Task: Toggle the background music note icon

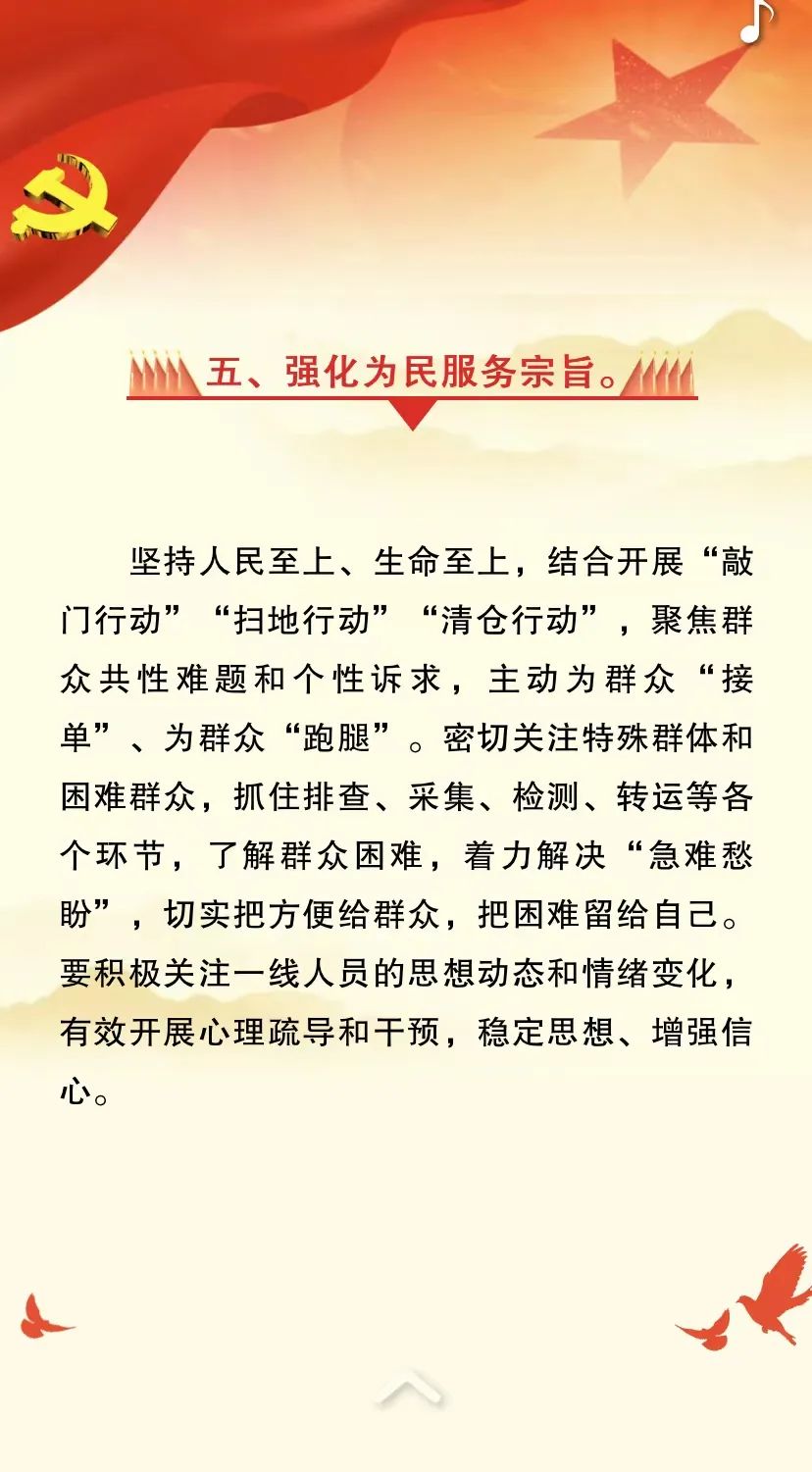Action: click(x=757, y=22)
